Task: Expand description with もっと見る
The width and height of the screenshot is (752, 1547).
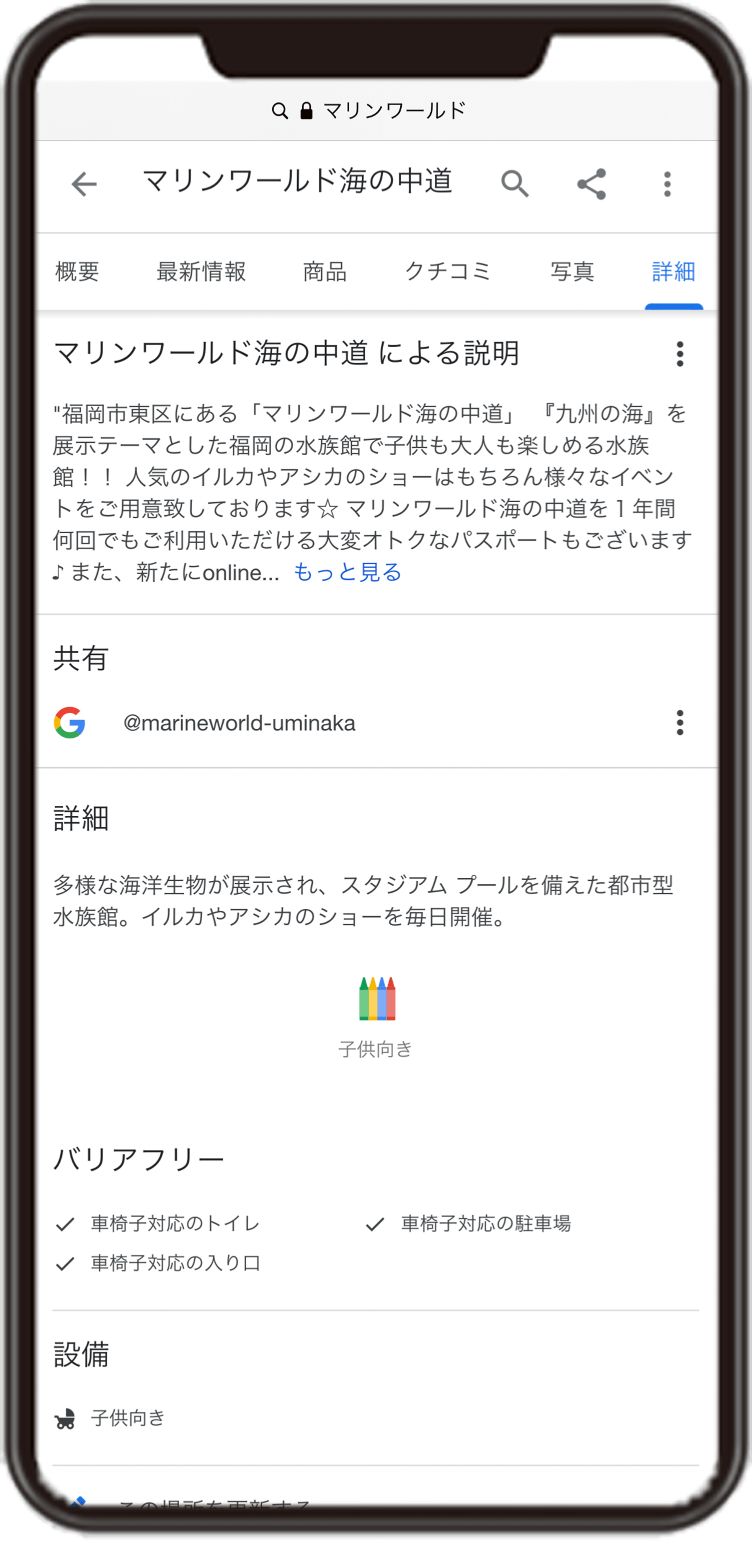Action: [x=347, y=572]
